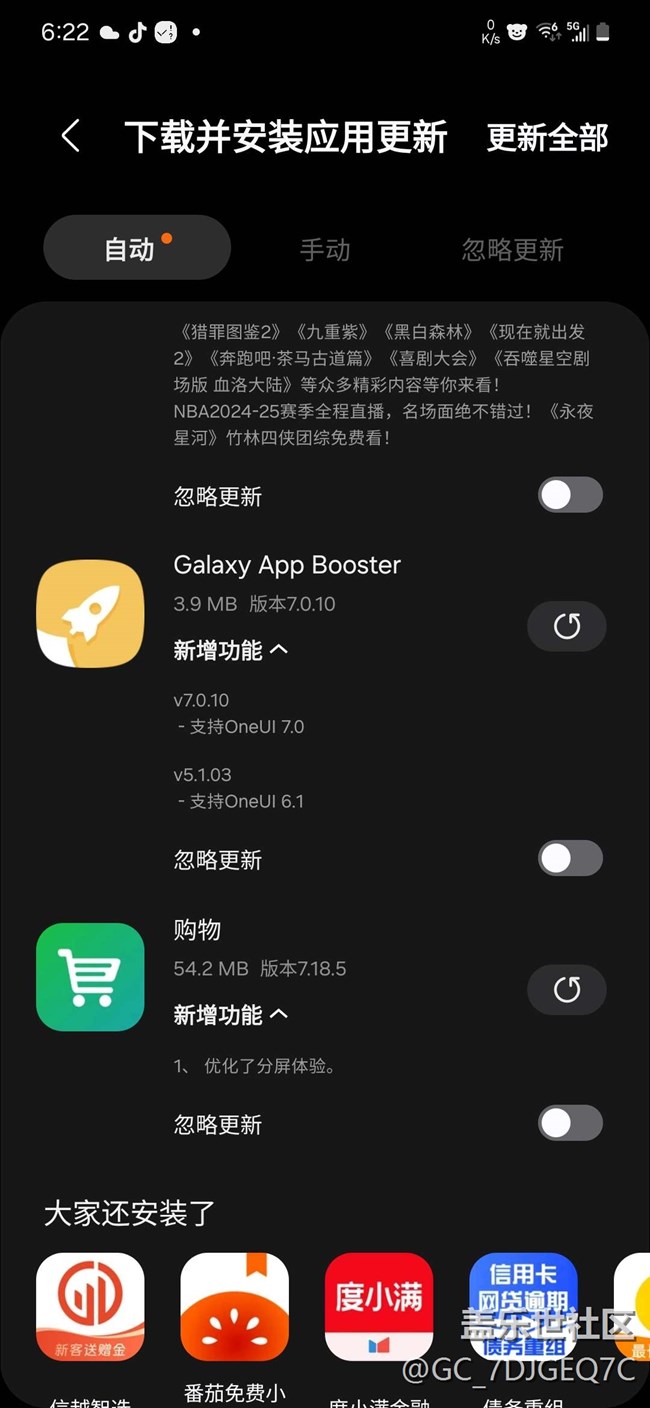
Task: Enable 忽略更新 for Galaxy App Booster
Action: pyautogui.click(x=570, y=859)
